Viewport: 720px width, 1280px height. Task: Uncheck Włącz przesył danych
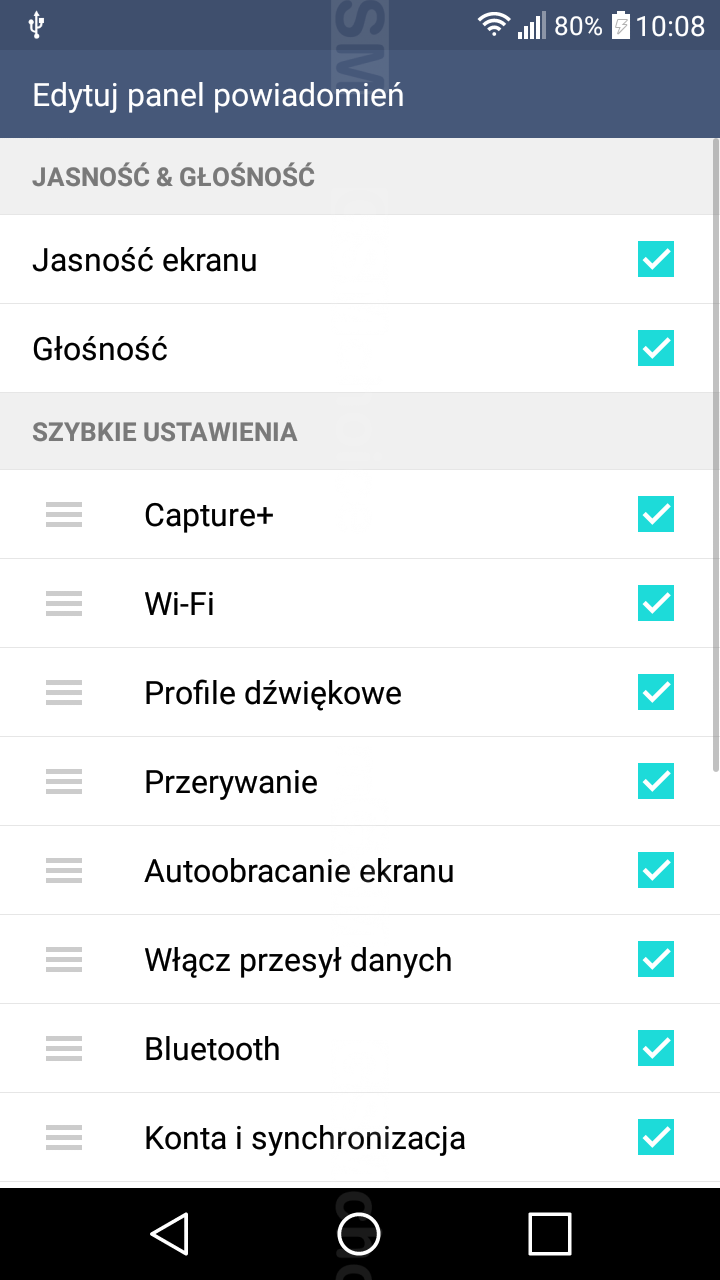click(x=656, y=959)
